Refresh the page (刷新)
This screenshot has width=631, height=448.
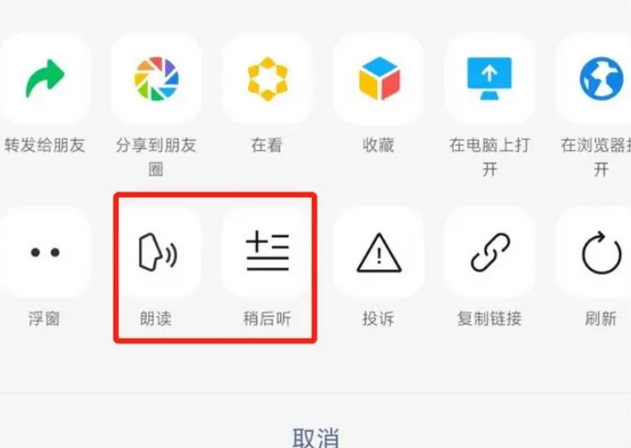point(600,253)
